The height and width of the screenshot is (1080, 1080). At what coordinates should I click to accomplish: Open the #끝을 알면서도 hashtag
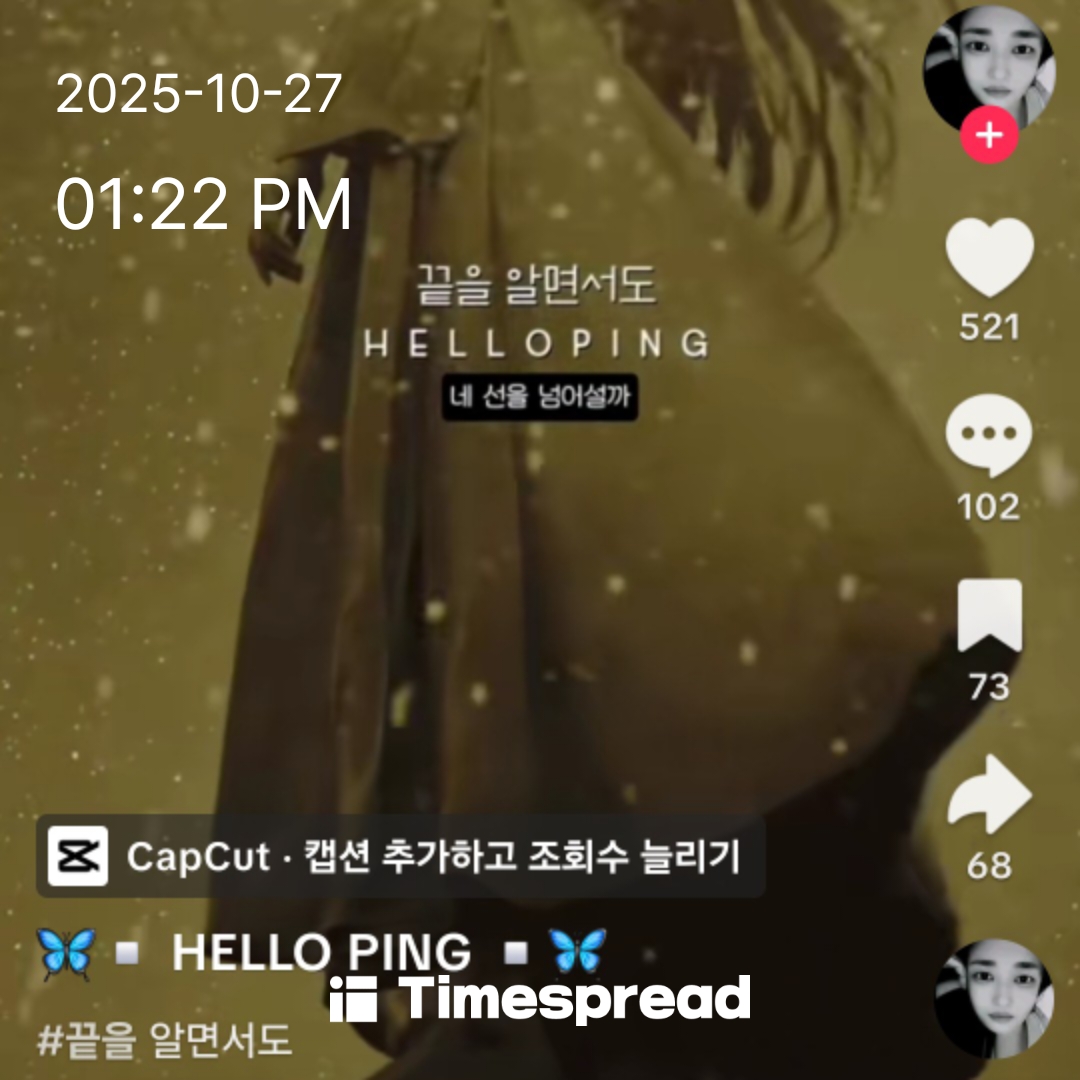pos(165,1041)
